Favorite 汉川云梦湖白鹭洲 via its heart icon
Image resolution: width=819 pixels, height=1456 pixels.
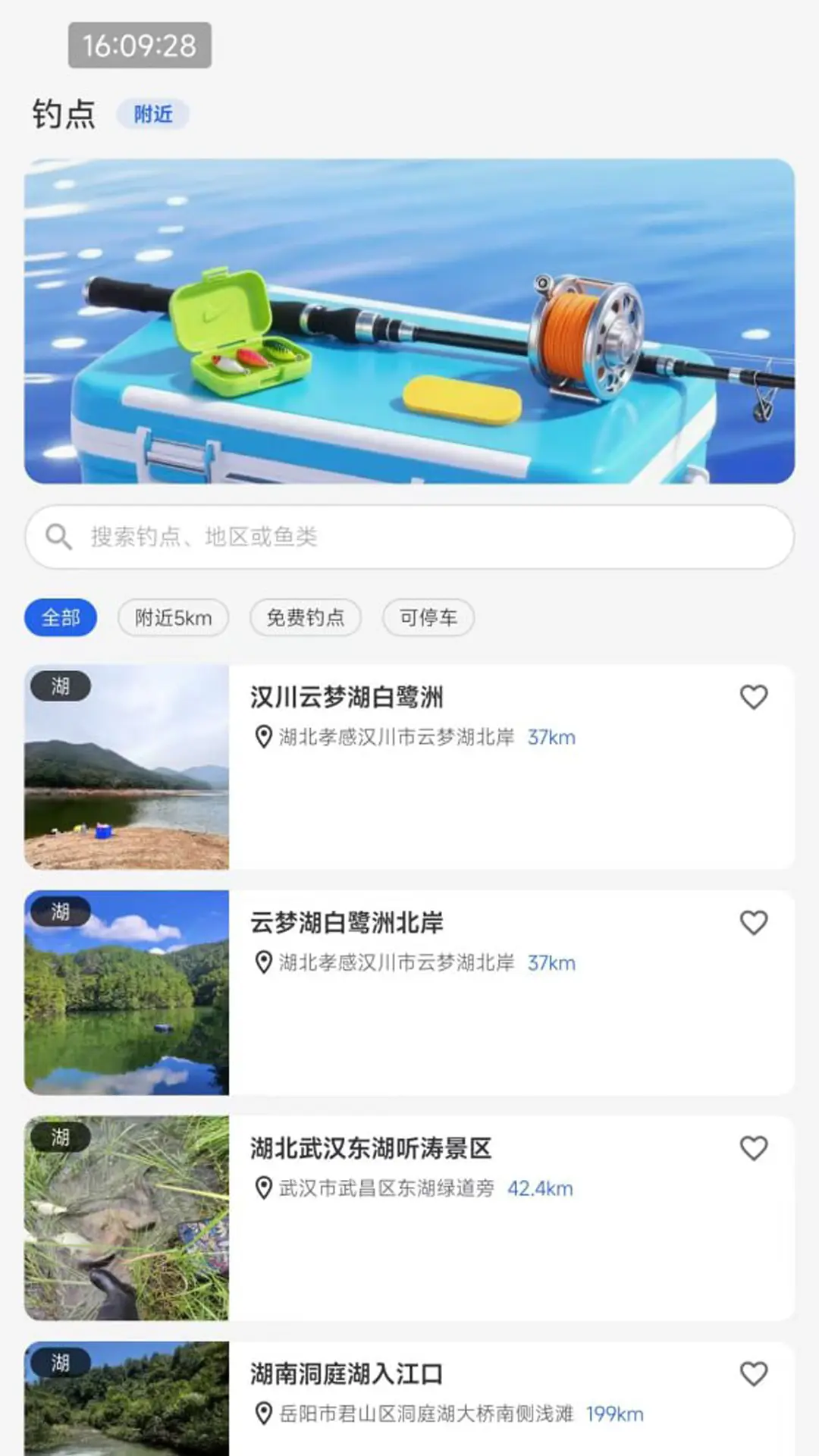coord(755,697)
